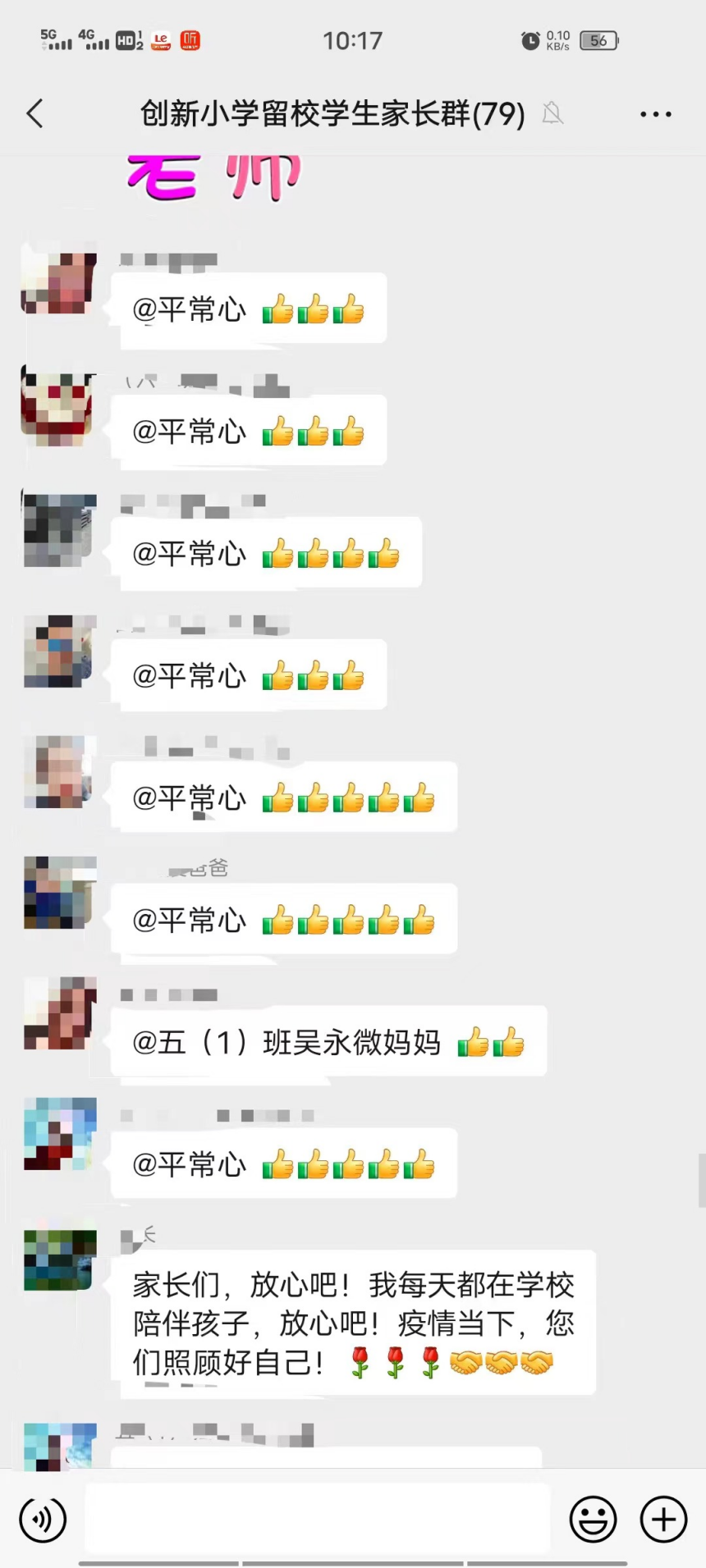Go back from the group chat

[x=34, y=114]
